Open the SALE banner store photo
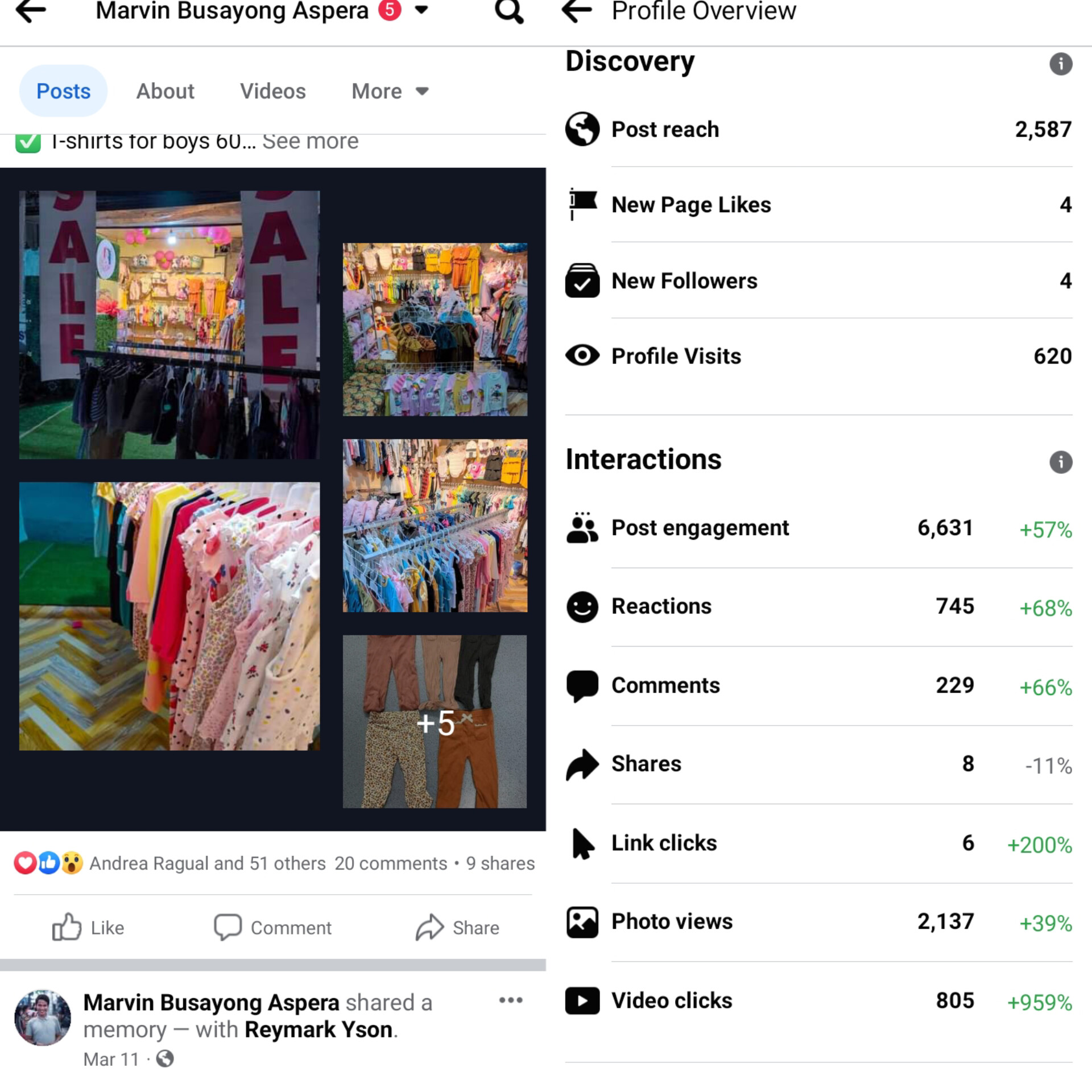 pos(169,324)
